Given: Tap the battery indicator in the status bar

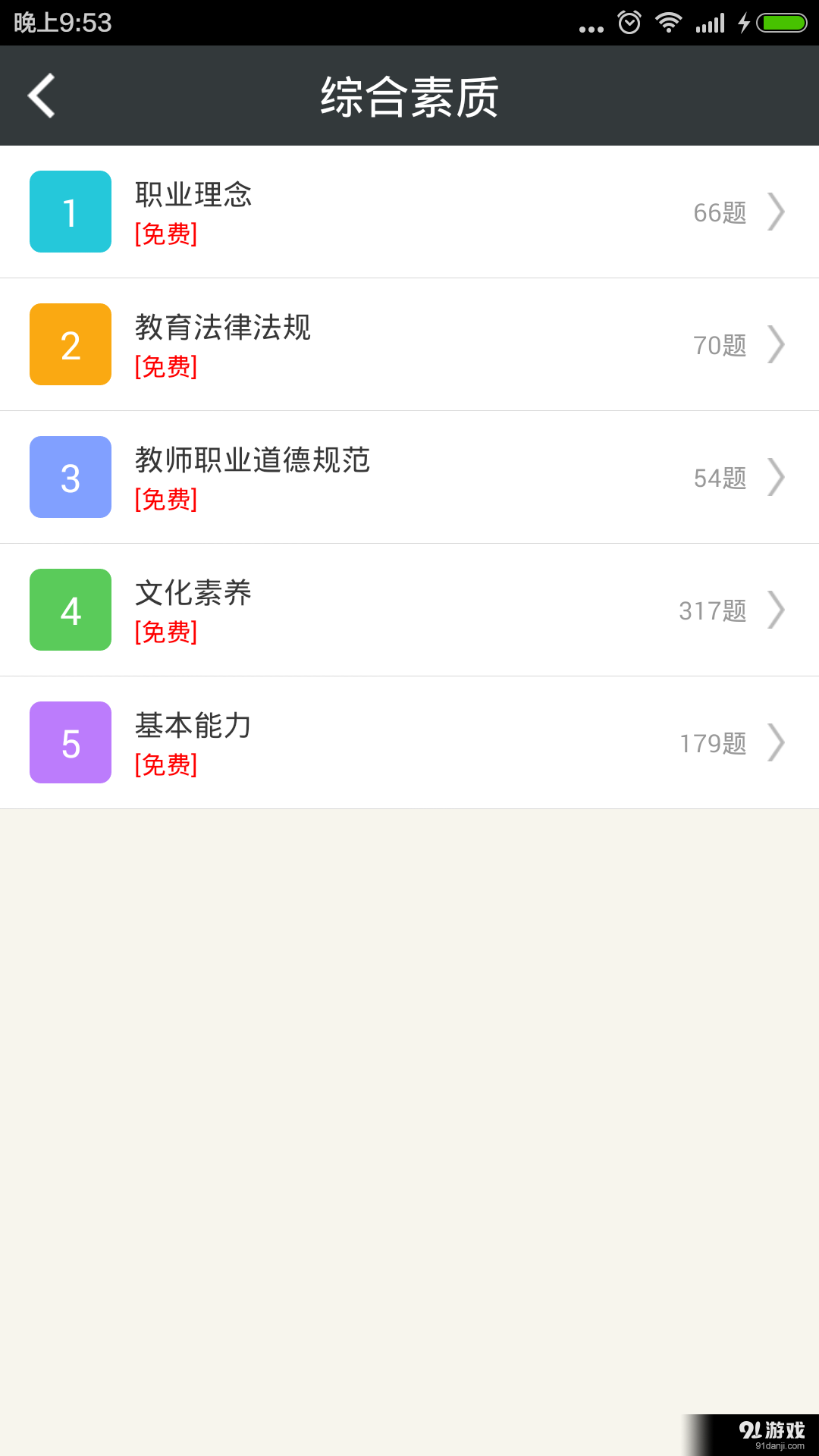Looking at the screenshot, I should (x=783, y=23).
